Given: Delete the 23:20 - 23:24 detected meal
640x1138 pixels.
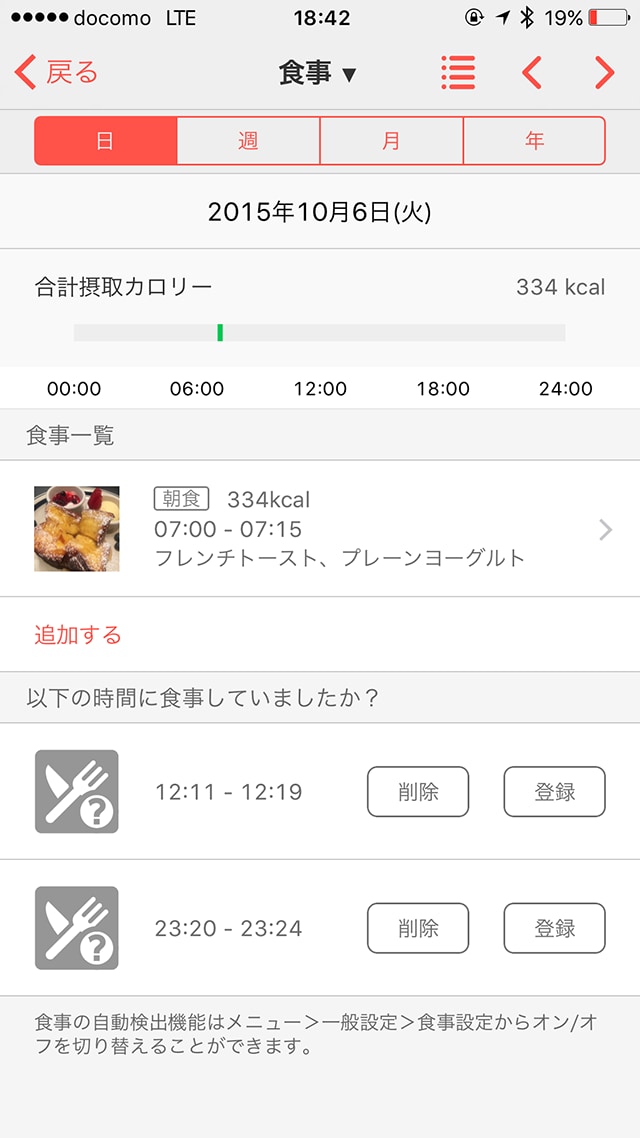Looking at the screenshot, I should (x=418, y=928).
